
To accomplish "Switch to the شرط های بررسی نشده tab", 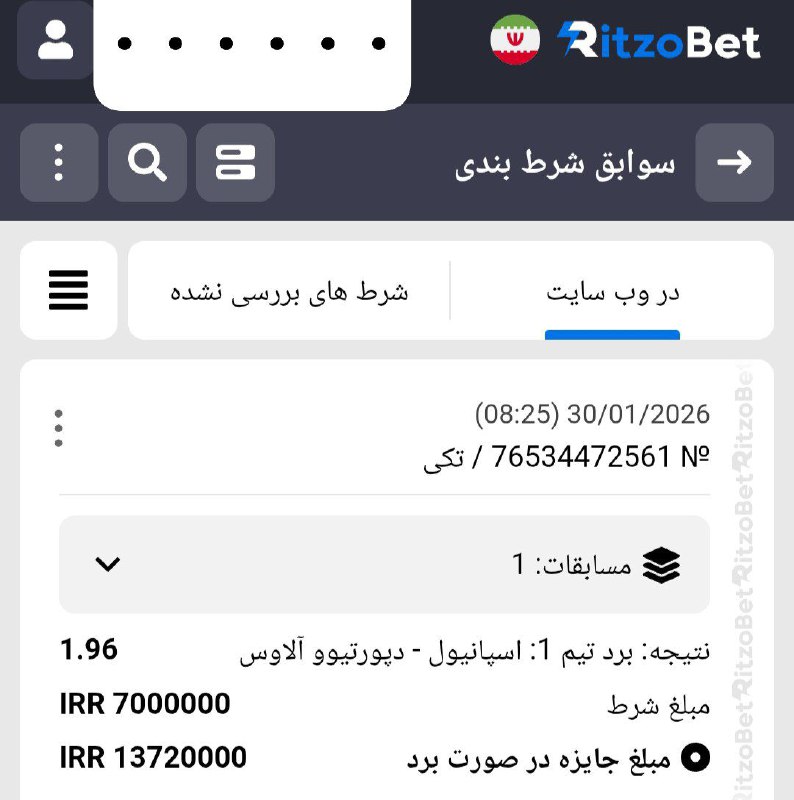I will tap(289, 292).
